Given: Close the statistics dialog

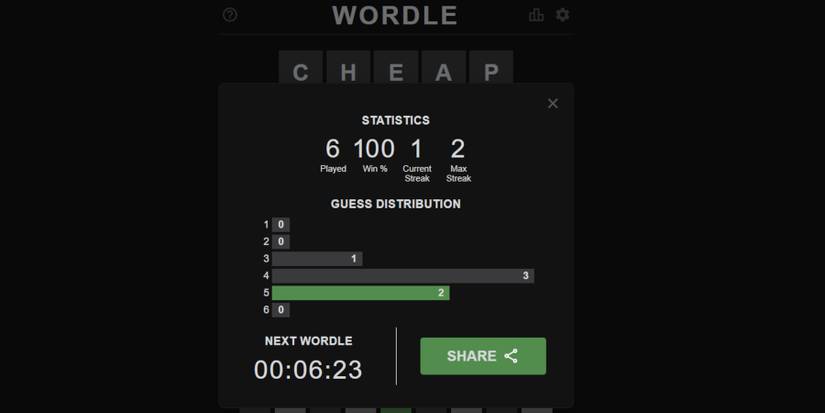Looking at the screenshot, I should 553,103.
